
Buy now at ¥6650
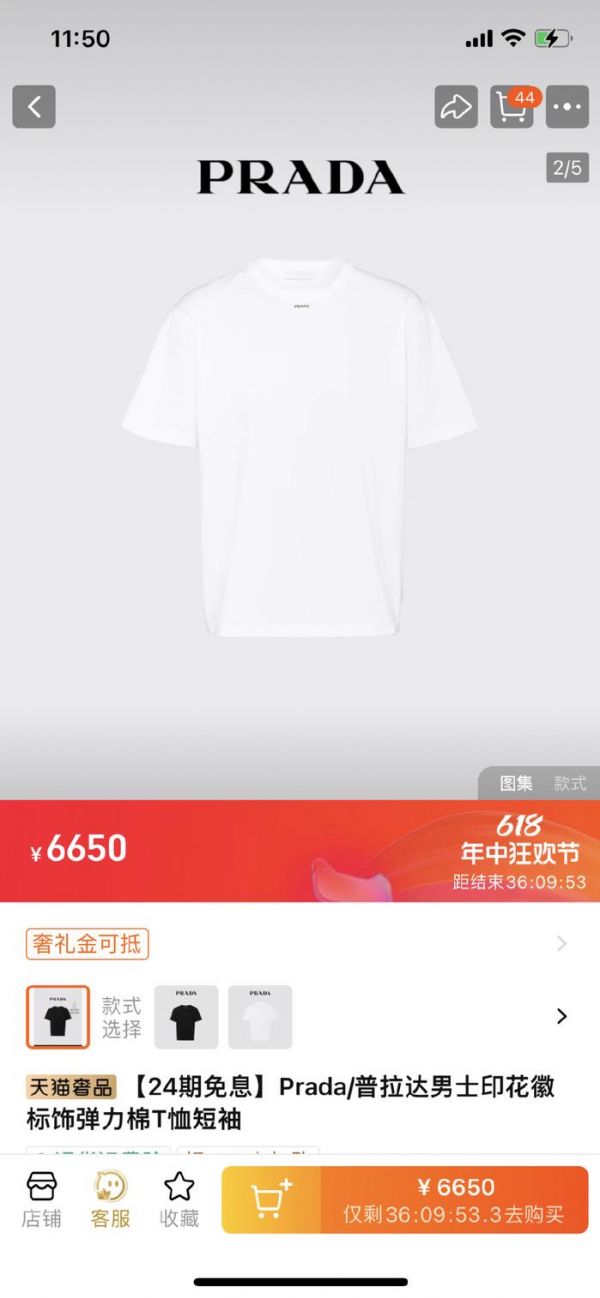point(455,1199)
